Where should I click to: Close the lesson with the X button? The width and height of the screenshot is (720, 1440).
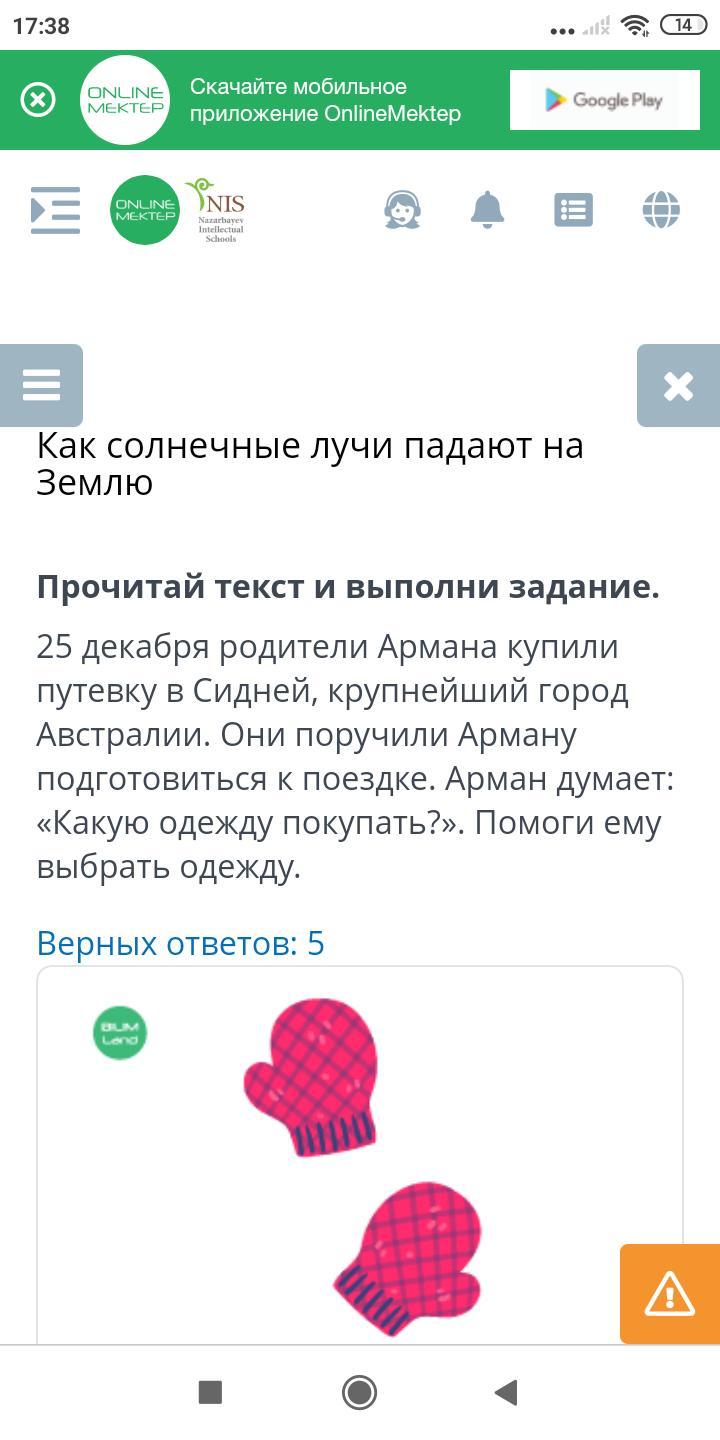(x=678, y=386)
